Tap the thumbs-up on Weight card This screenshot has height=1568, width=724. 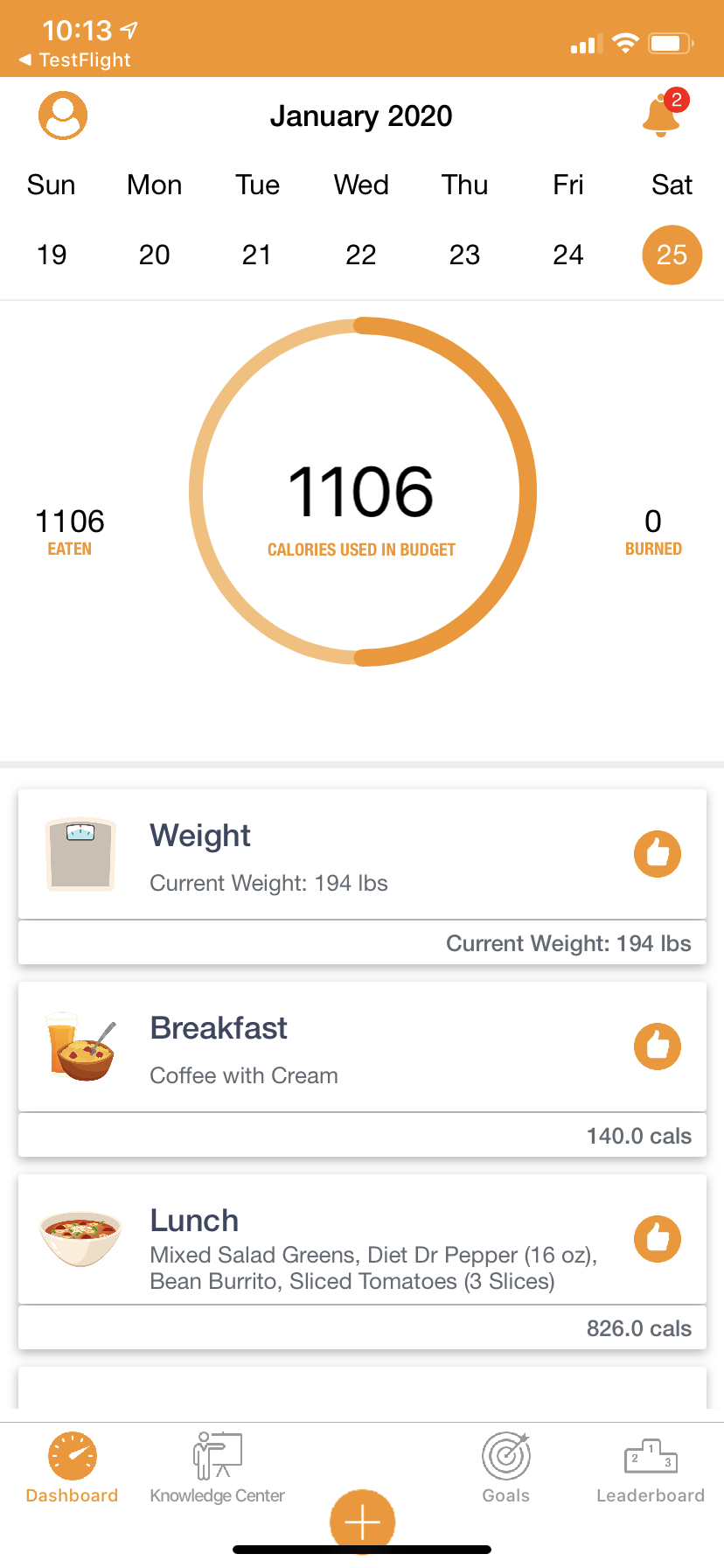[658, 854]
